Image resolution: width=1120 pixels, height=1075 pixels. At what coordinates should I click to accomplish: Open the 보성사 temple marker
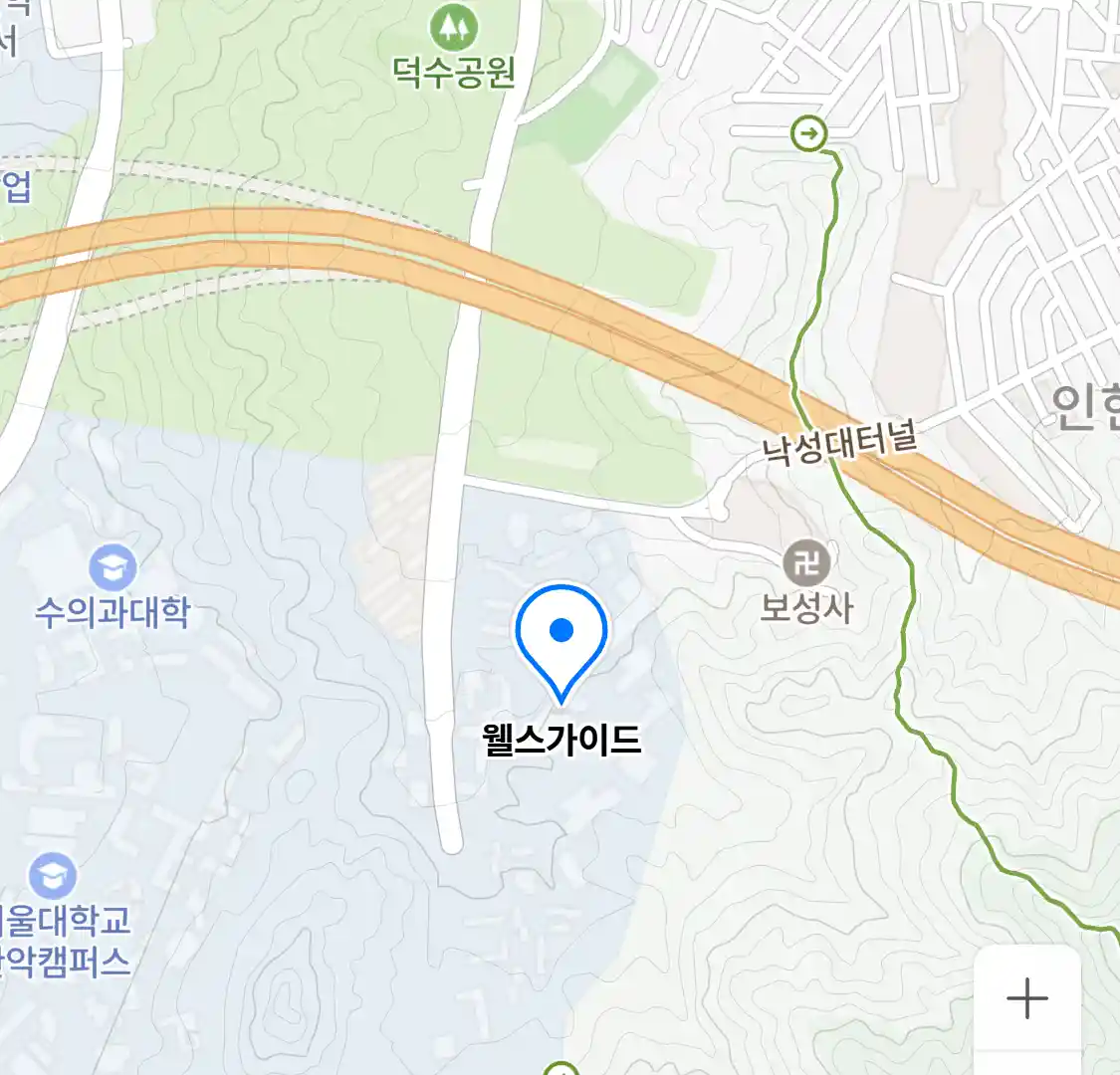[806, 564]
